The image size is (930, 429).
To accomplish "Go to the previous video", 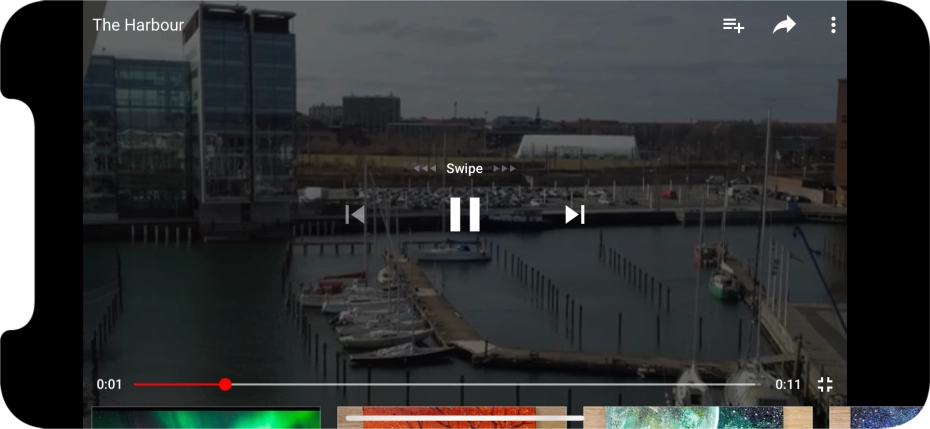I will tap(355, 214).
